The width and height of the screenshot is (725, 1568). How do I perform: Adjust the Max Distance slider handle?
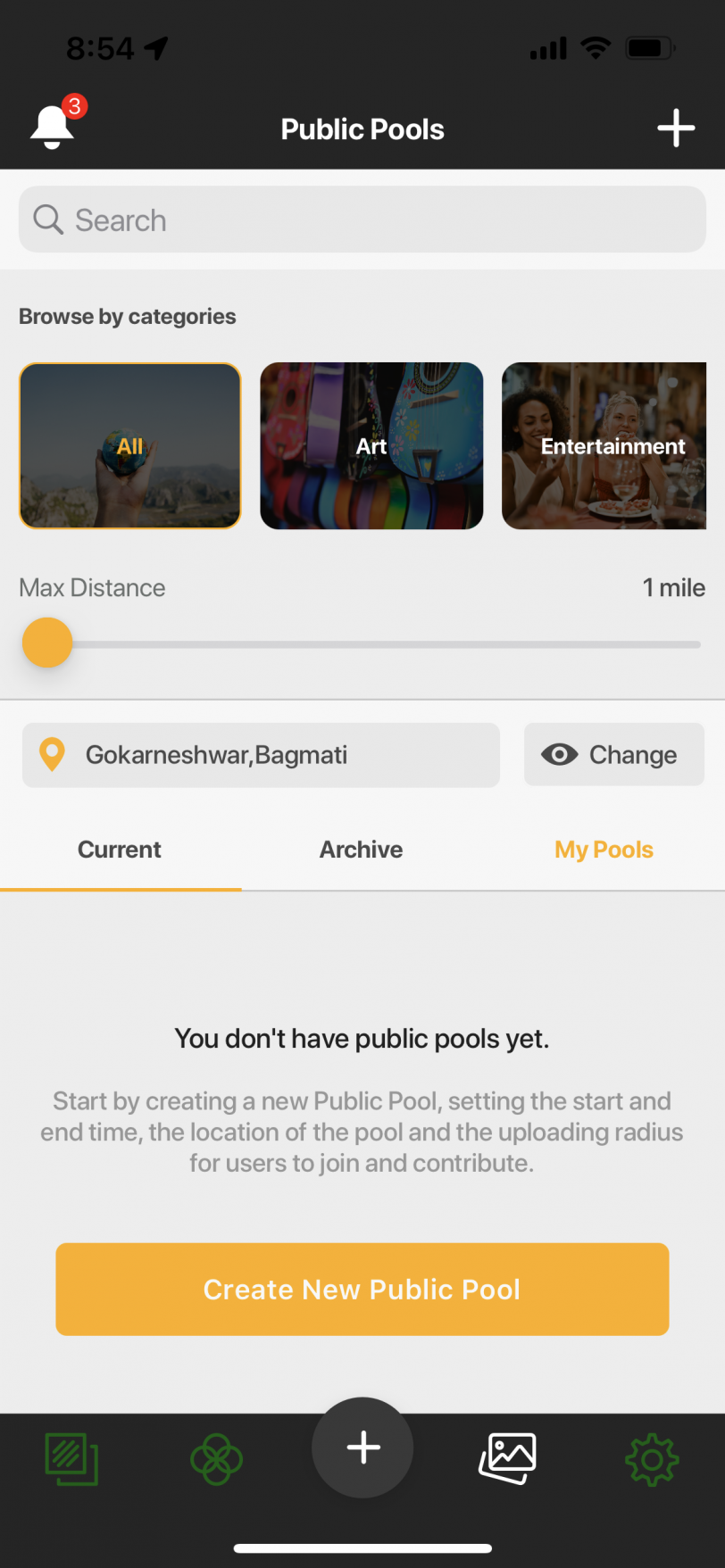(46, 642)
